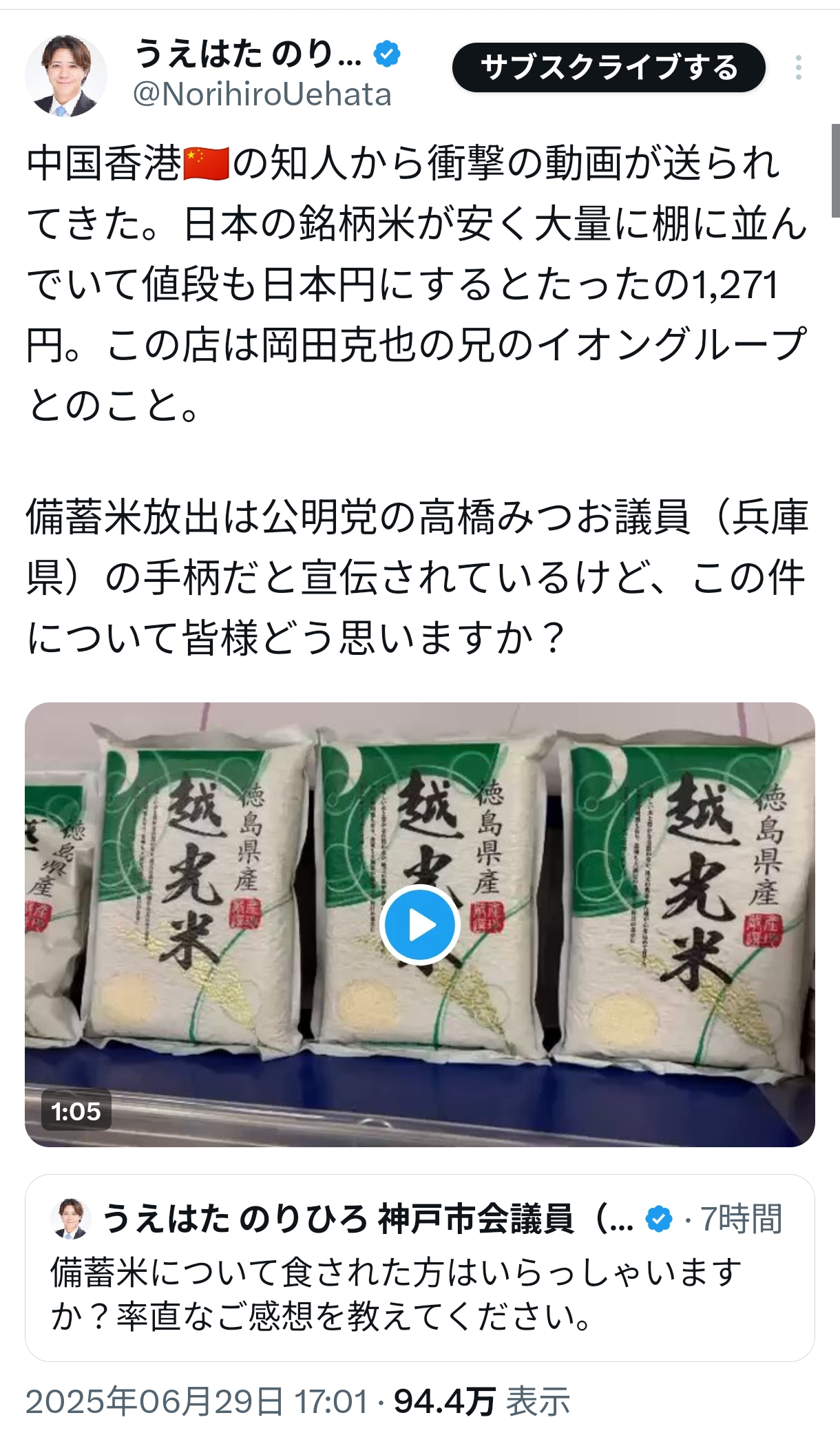Viewport: 840px width, 1444px height.
Task: Open the author's profile picture
Action: pos(66,76)
